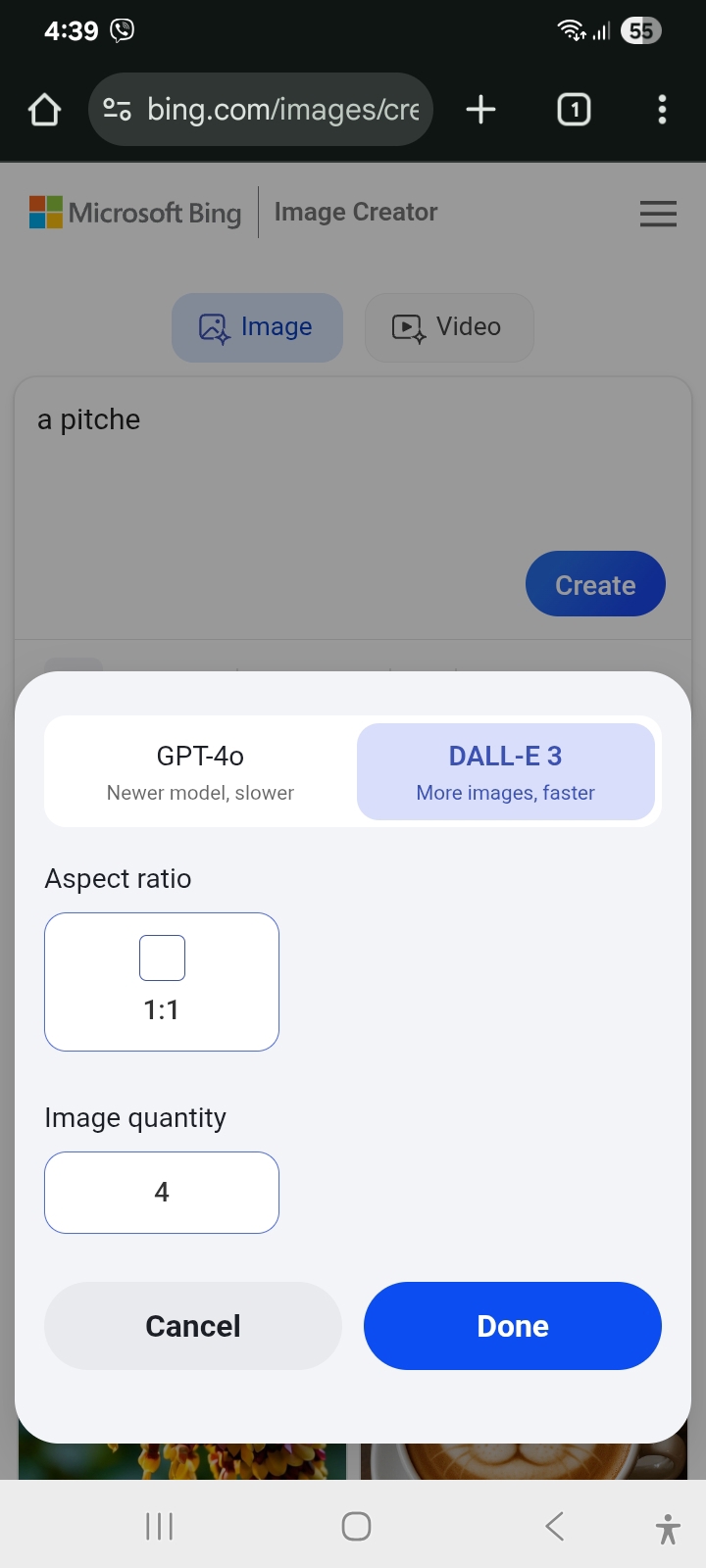
Task: Confirm settings with Done
Action: click(512, 1325)
